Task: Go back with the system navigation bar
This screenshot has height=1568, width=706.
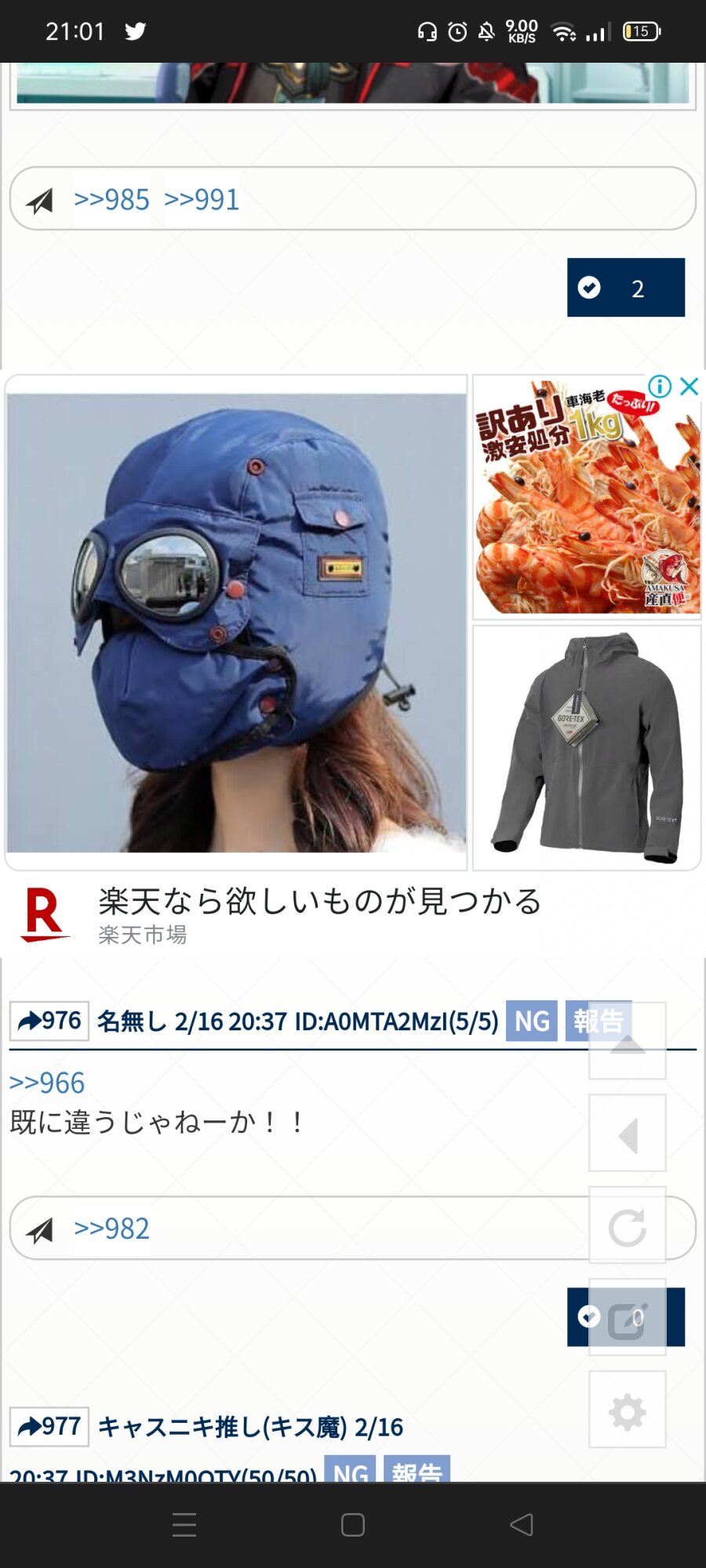Action: pyautogui.click(x=521, y=1525)
